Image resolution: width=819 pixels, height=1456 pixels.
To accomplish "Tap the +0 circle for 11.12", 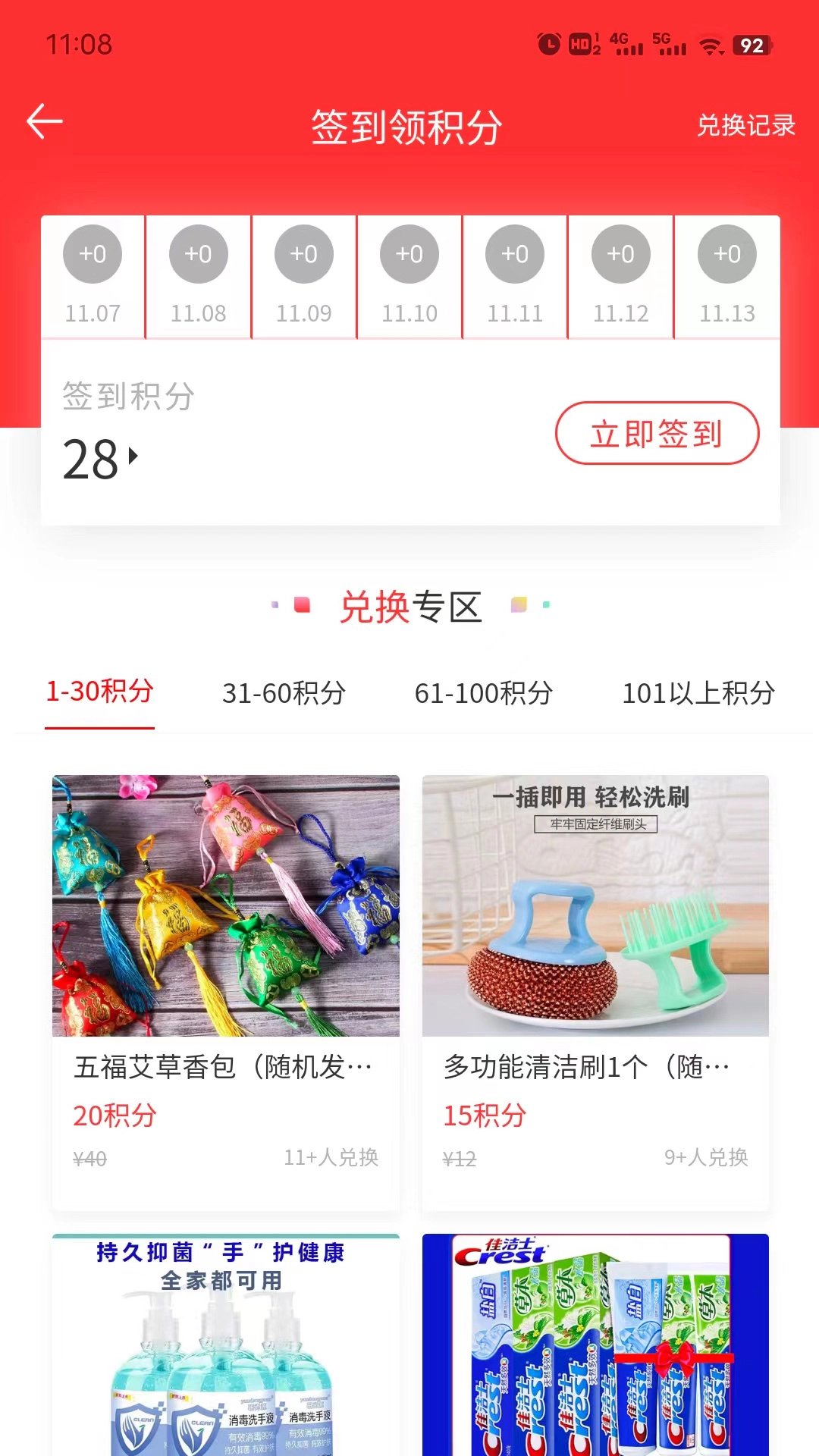I will pos(620,254).
